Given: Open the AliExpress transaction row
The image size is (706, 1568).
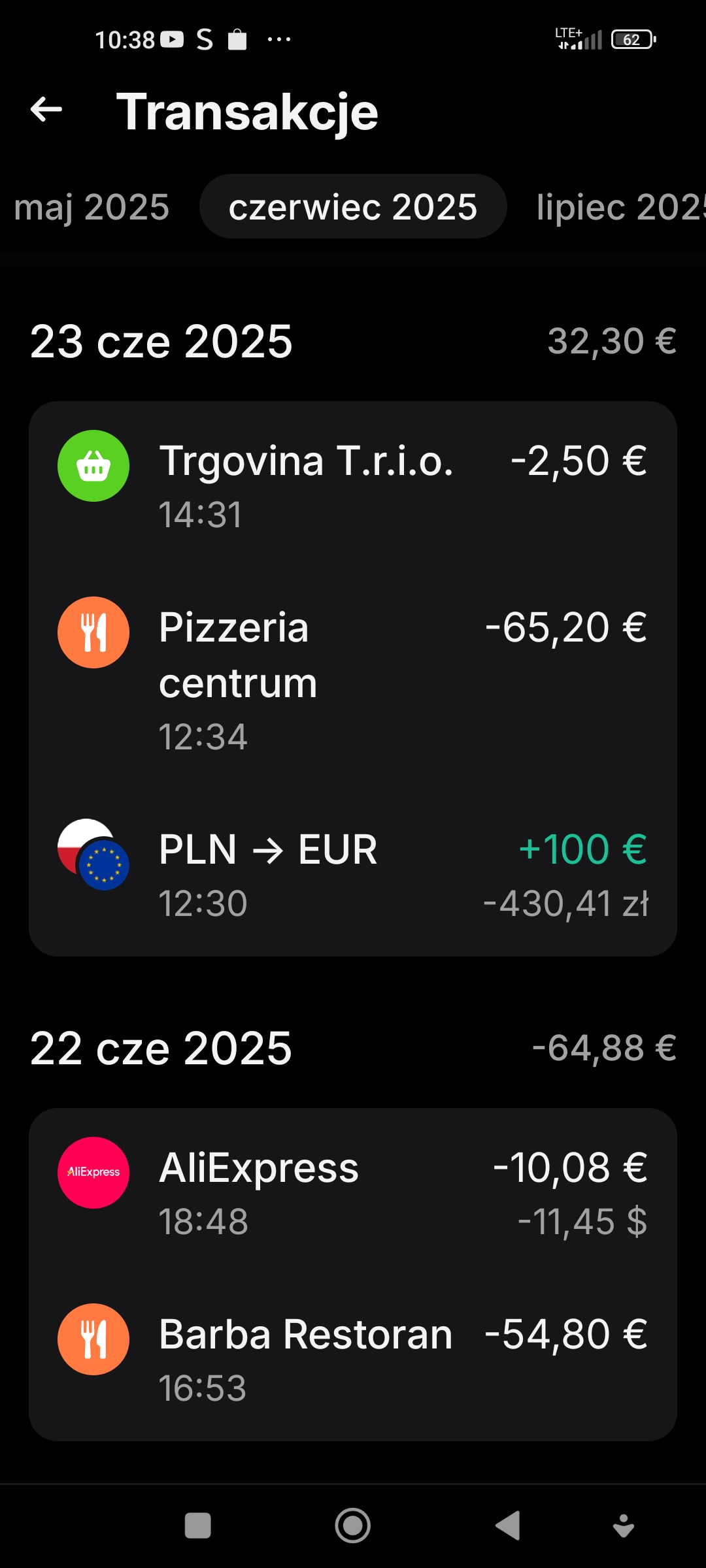Looking at the screenshot, I should tap(353, 1189).
